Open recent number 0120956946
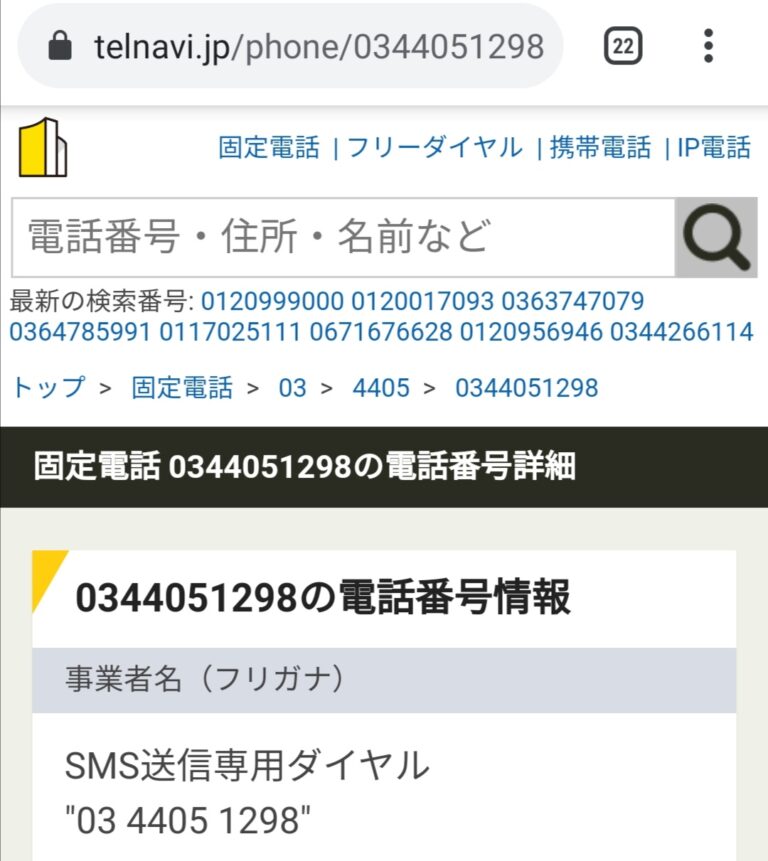Viewport: 768px width, 861px height. pyautogui.click(x=531, y=332)
